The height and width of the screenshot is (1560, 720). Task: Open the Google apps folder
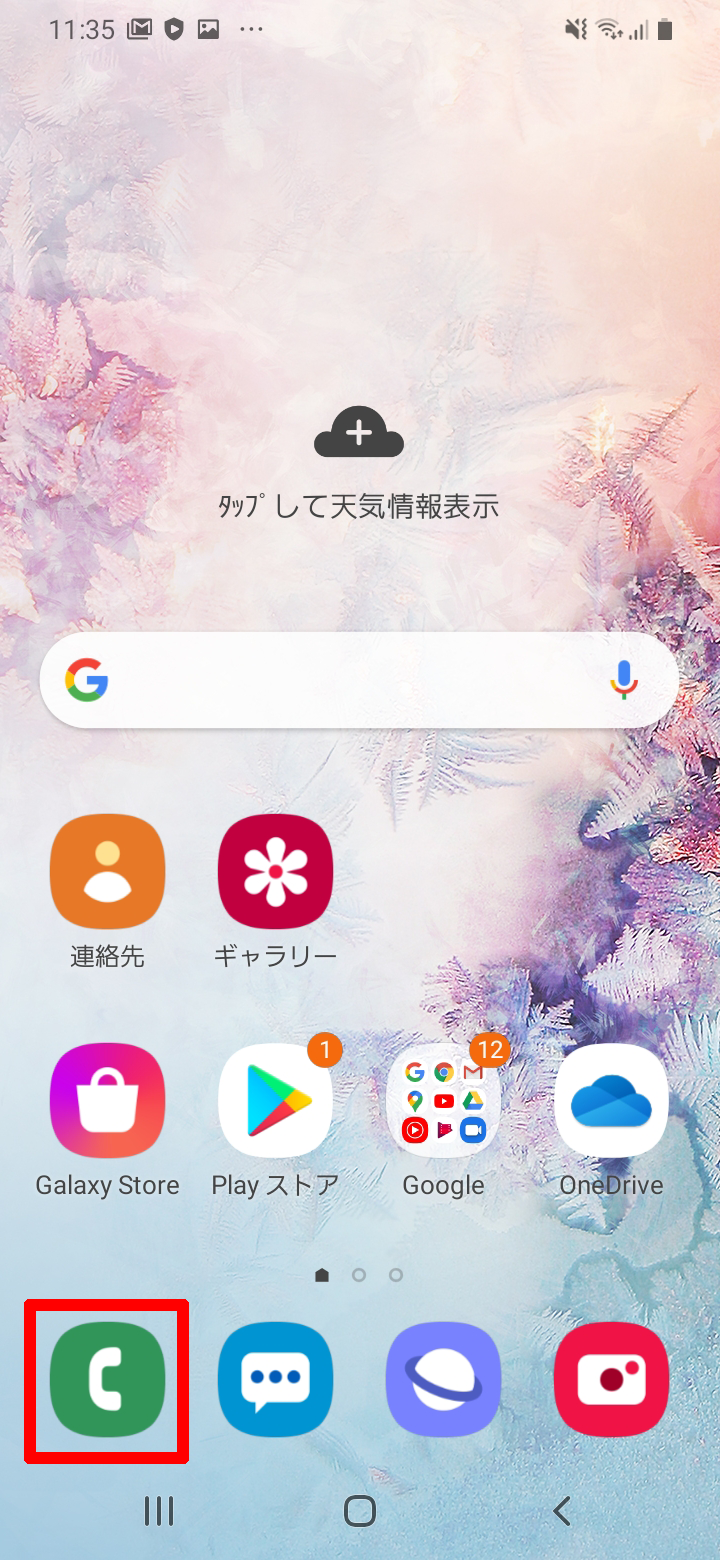pos(443,1100)
